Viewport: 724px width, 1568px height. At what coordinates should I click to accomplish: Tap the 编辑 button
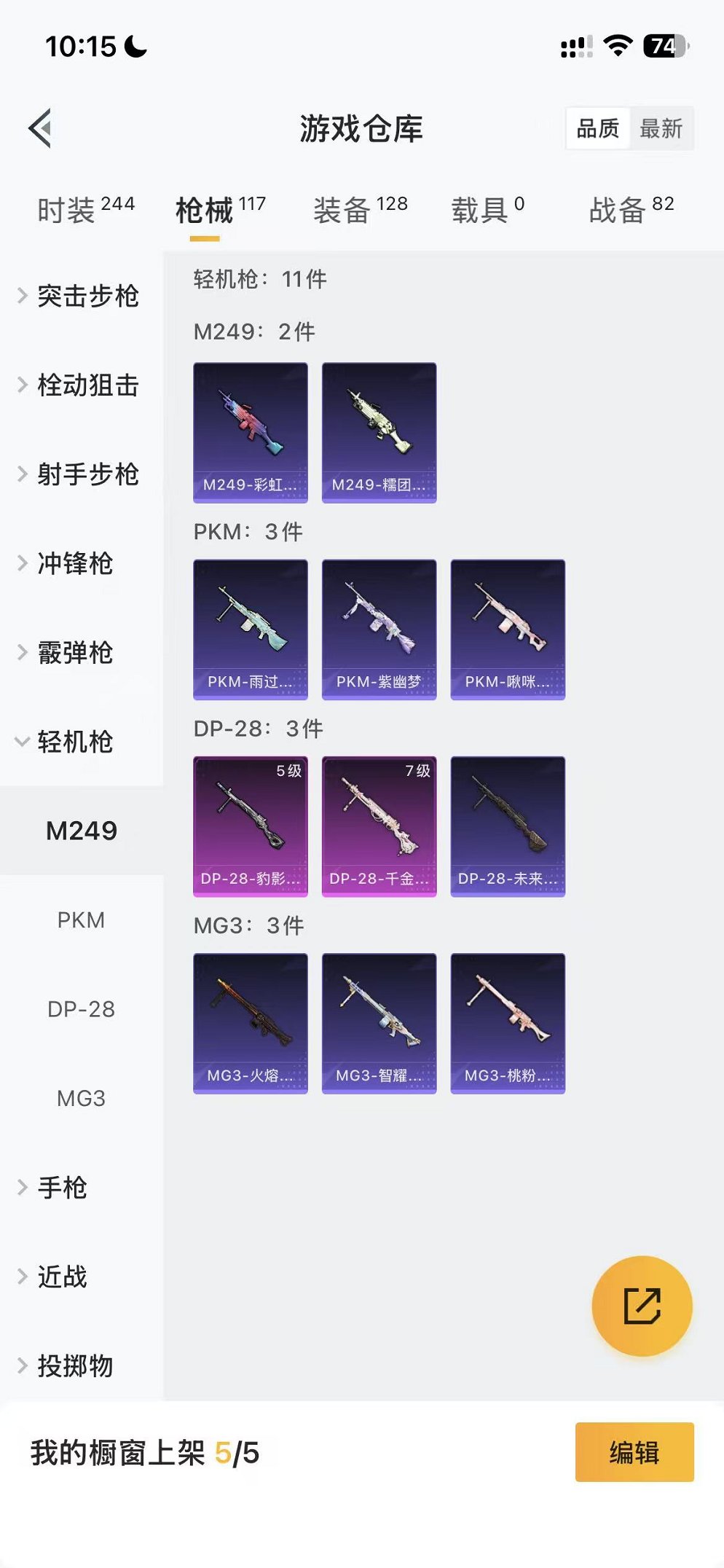634,1451
